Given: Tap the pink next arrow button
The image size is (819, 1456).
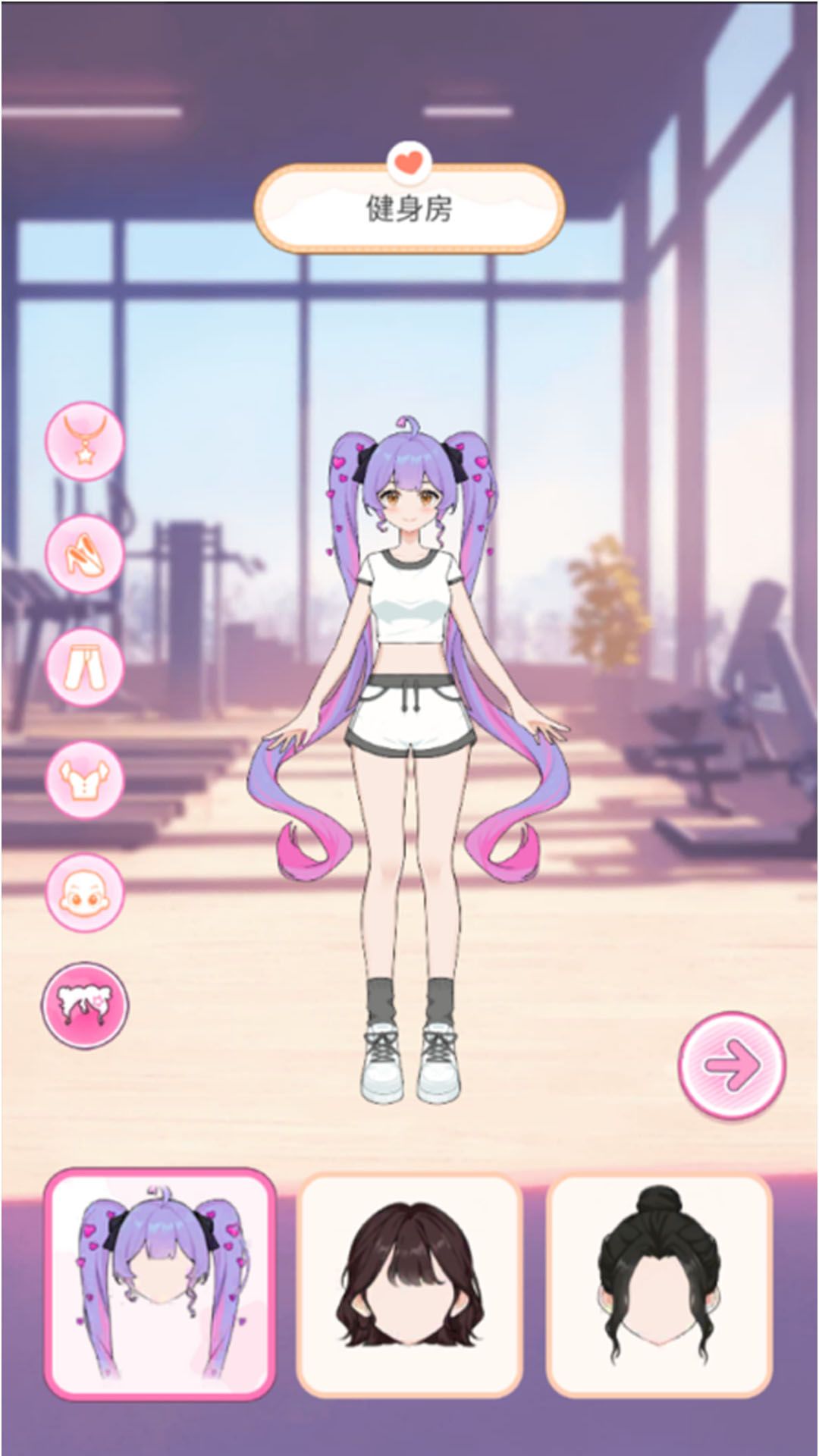Looking at the screenshot, I should pos(731,1065).
